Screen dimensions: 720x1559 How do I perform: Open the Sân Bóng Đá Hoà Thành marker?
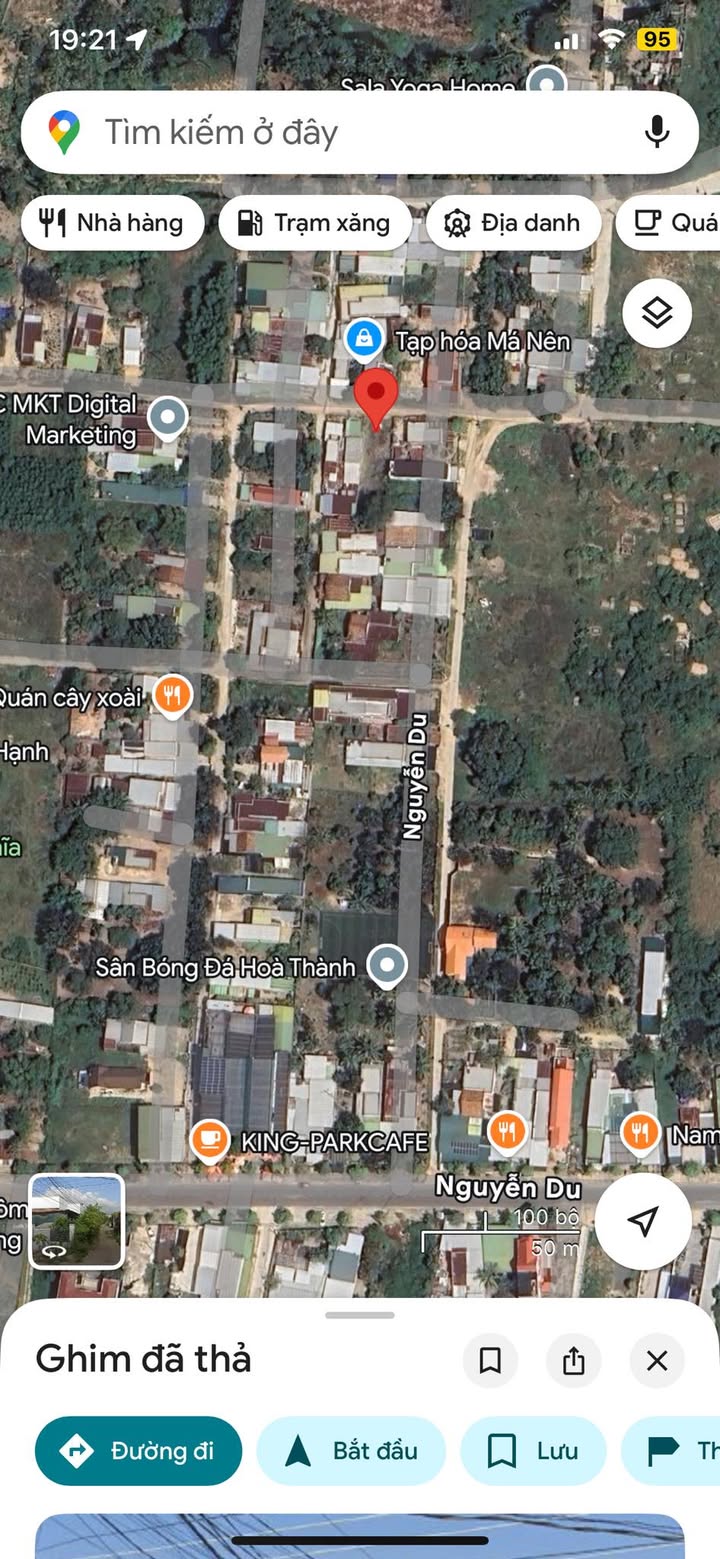click(387, 967)
